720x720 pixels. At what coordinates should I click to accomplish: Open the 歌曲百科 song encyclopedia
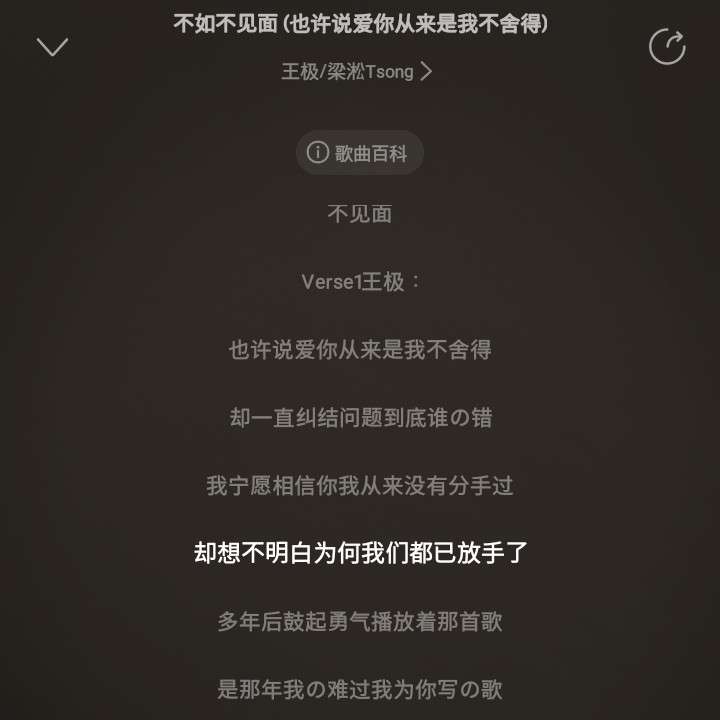pyautogui.click(x=359, y=153)
